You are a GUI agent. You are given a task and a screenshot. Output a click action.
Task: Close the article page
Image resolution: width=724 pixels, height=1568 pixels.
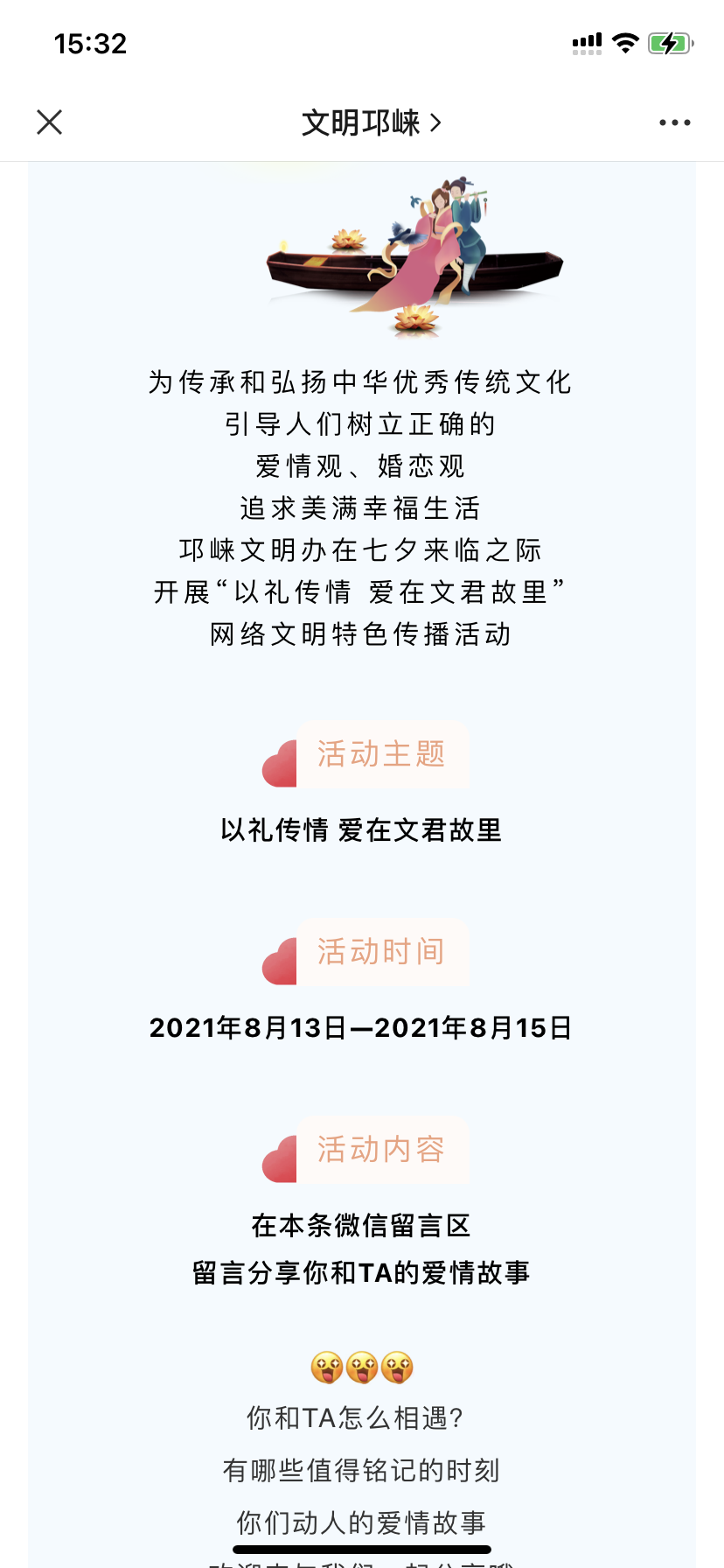click(x=50, y=122)
